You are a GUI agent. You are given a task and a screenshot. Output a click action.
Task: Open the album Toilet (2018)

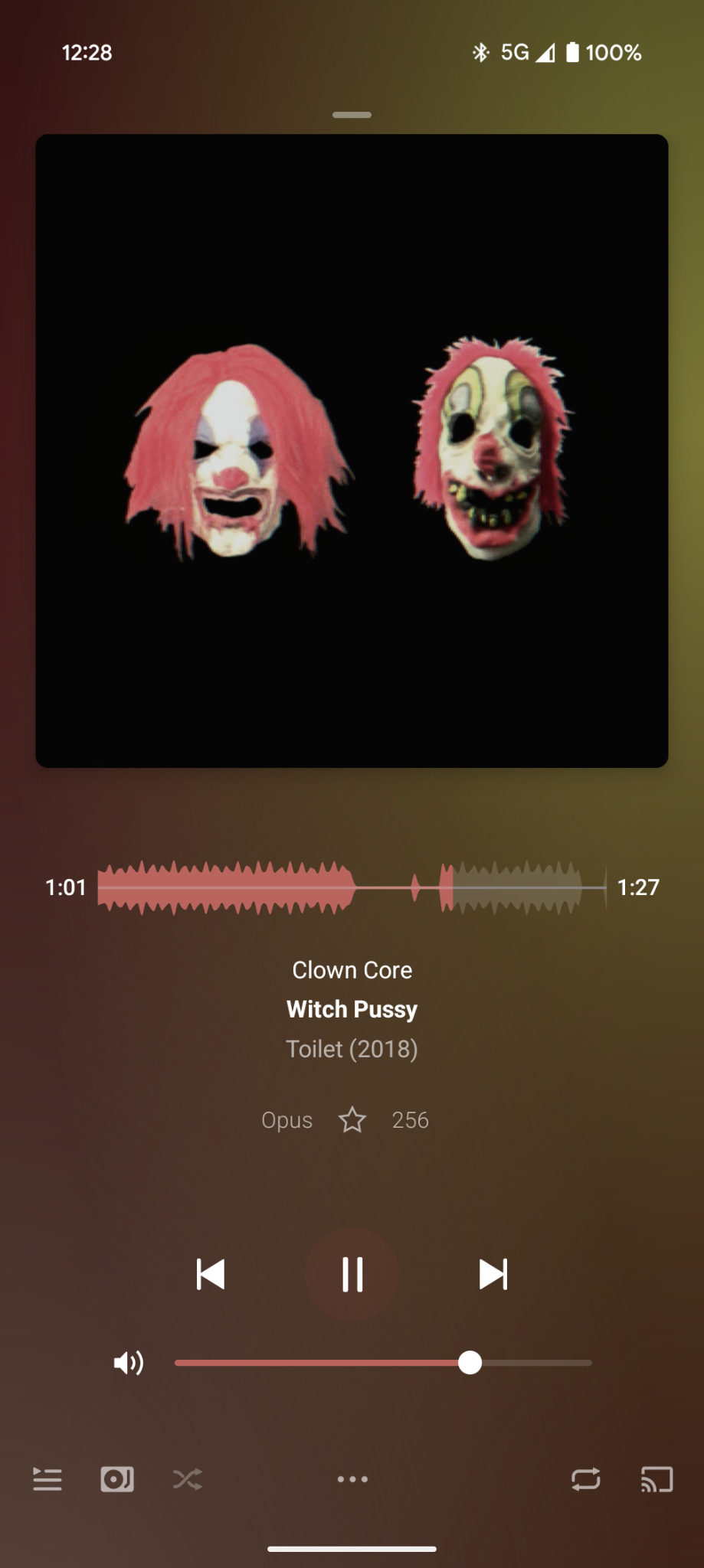352,1049
